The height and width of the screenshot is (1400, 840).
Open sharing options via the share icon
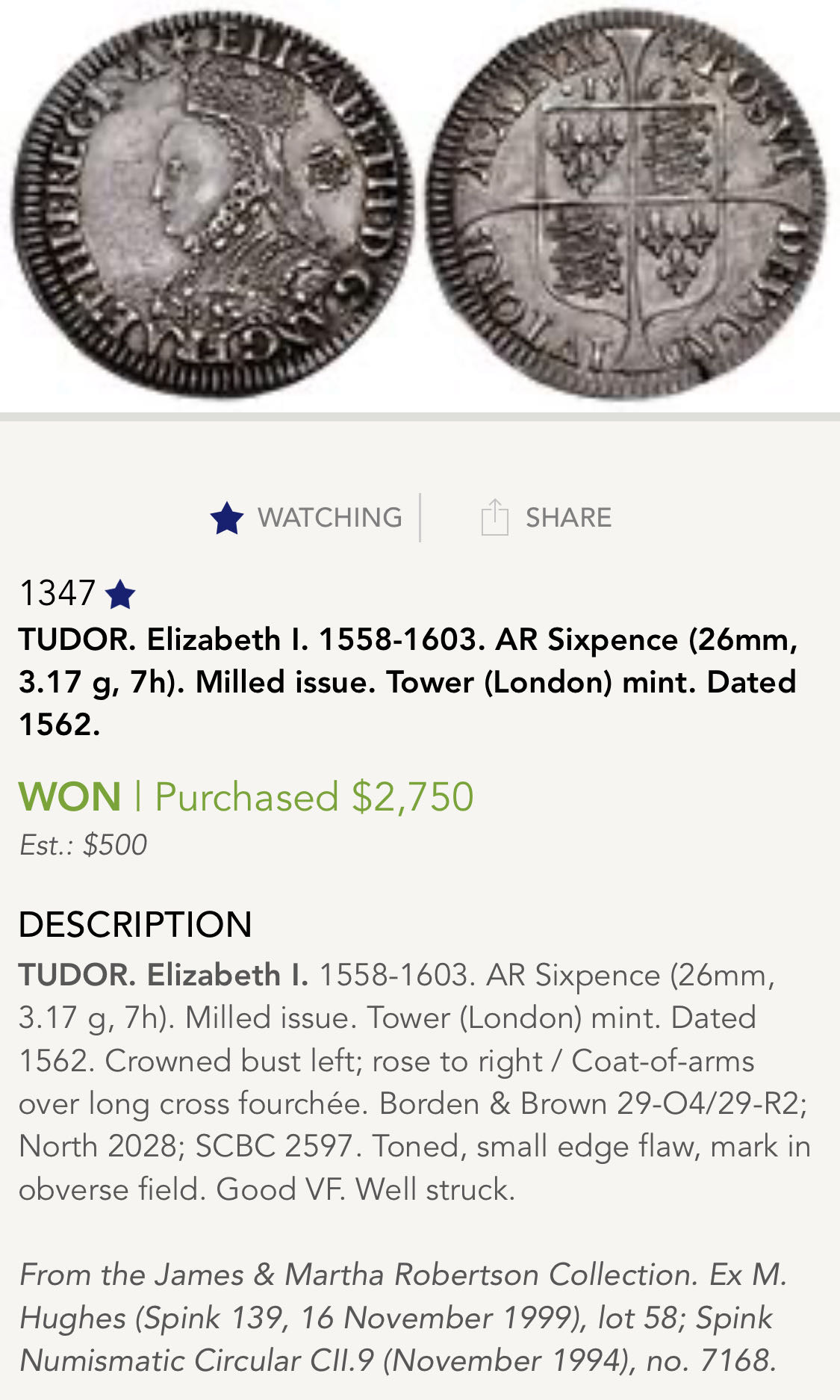(494, 515)
